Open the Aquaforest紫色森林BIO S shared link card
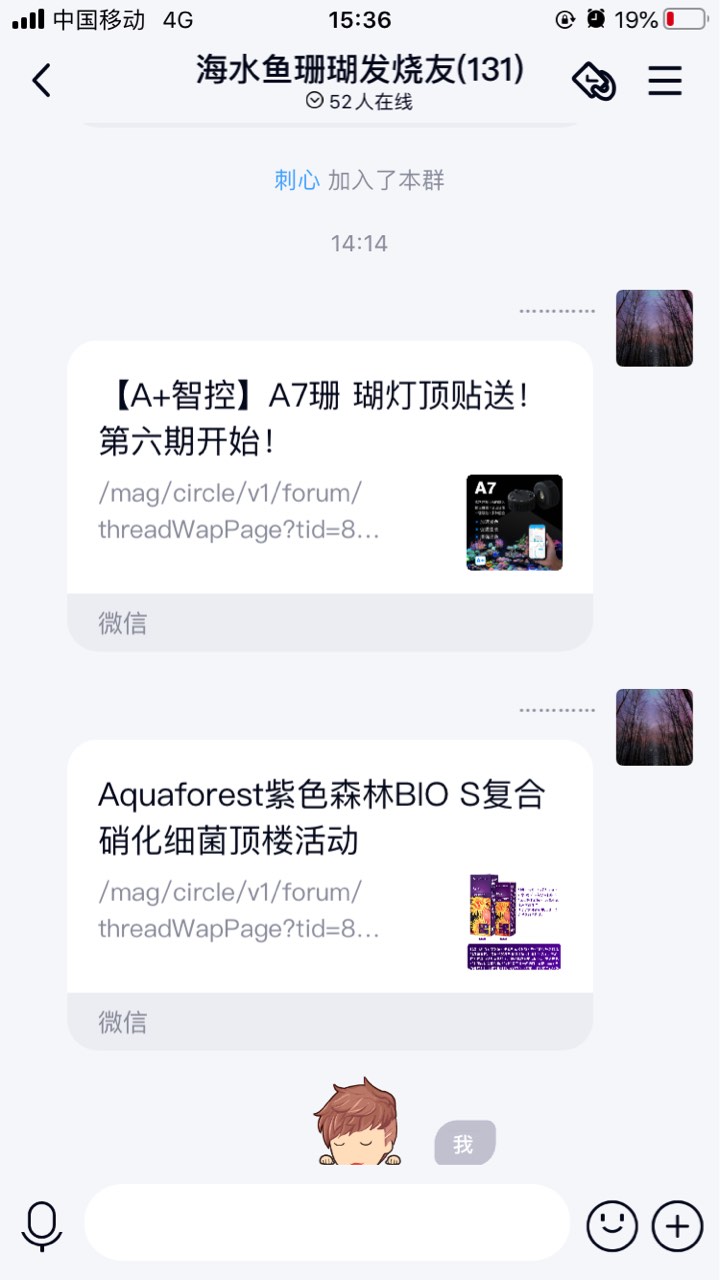This screenshot has width=720, height=1280. (329, 868)
